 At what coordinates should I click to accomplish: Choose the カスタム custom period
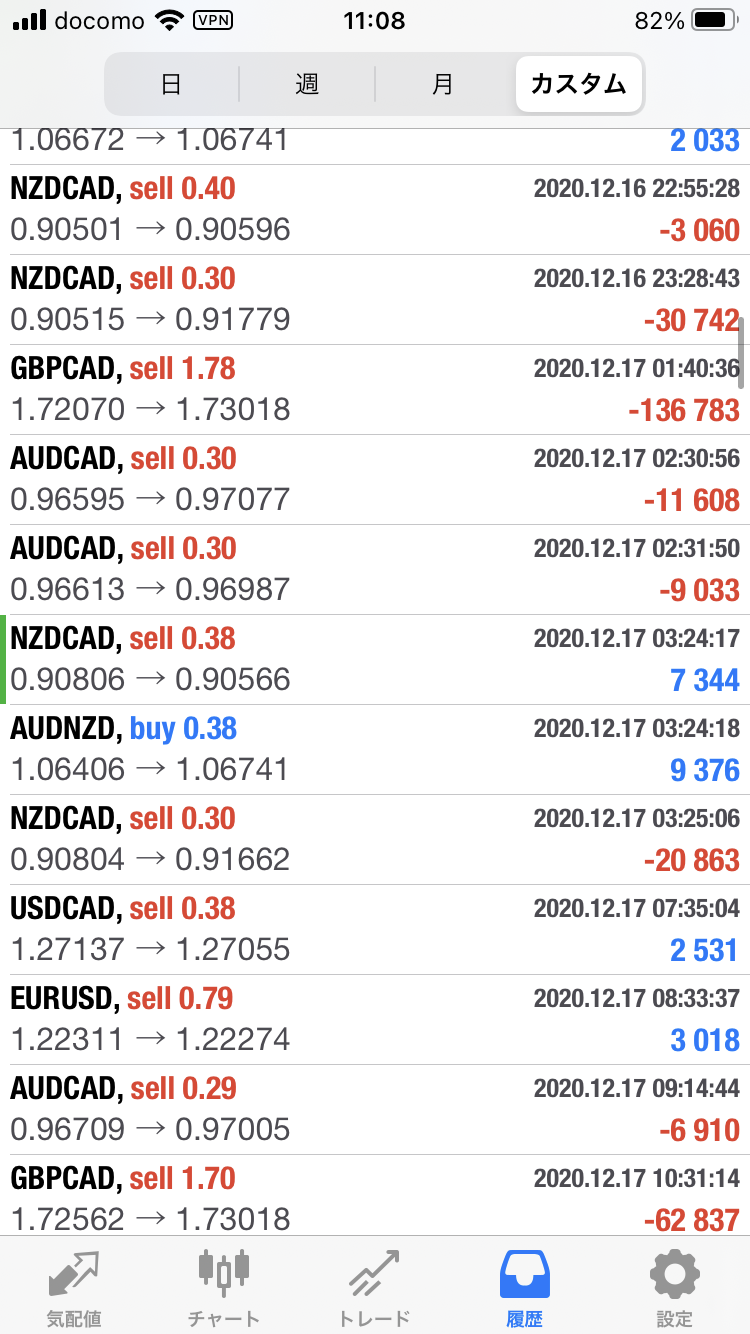[x=579, y=84]
